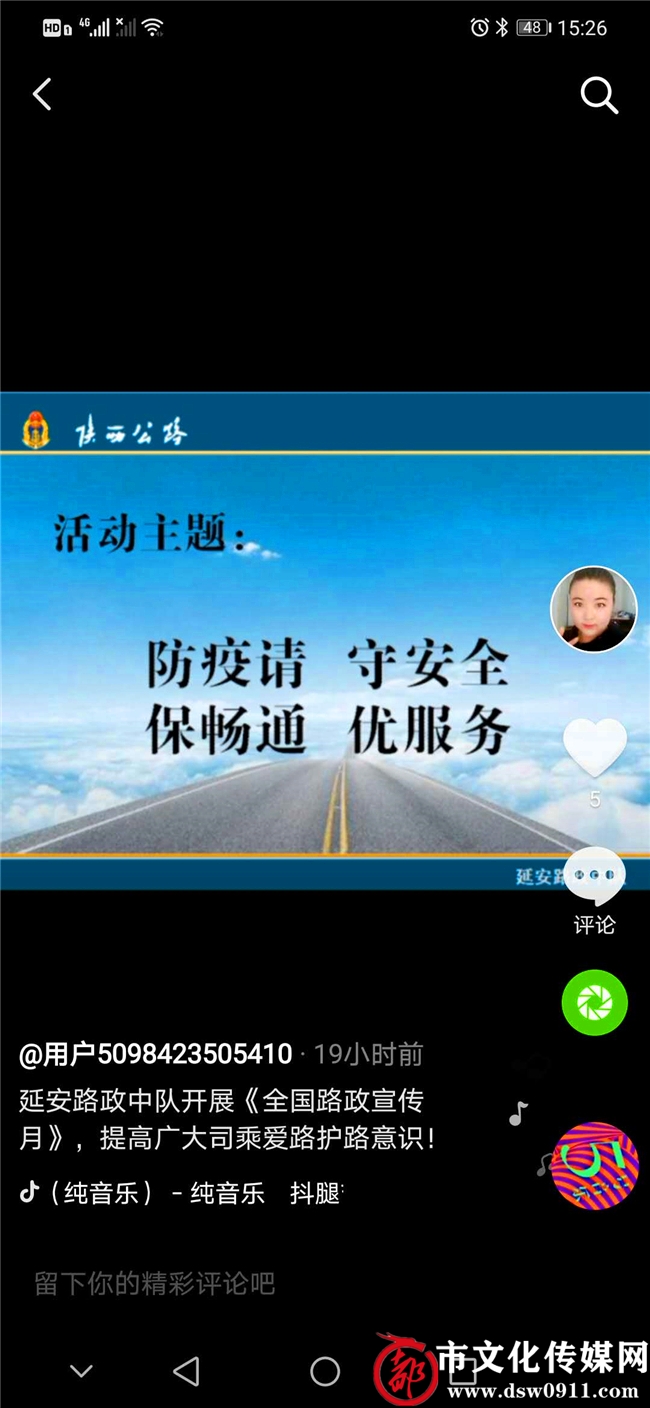Viewport: 650px width, 1408px height.
Task: Open search with the magnifier icon
Action: pyautogui.click(x=599, y=96)
